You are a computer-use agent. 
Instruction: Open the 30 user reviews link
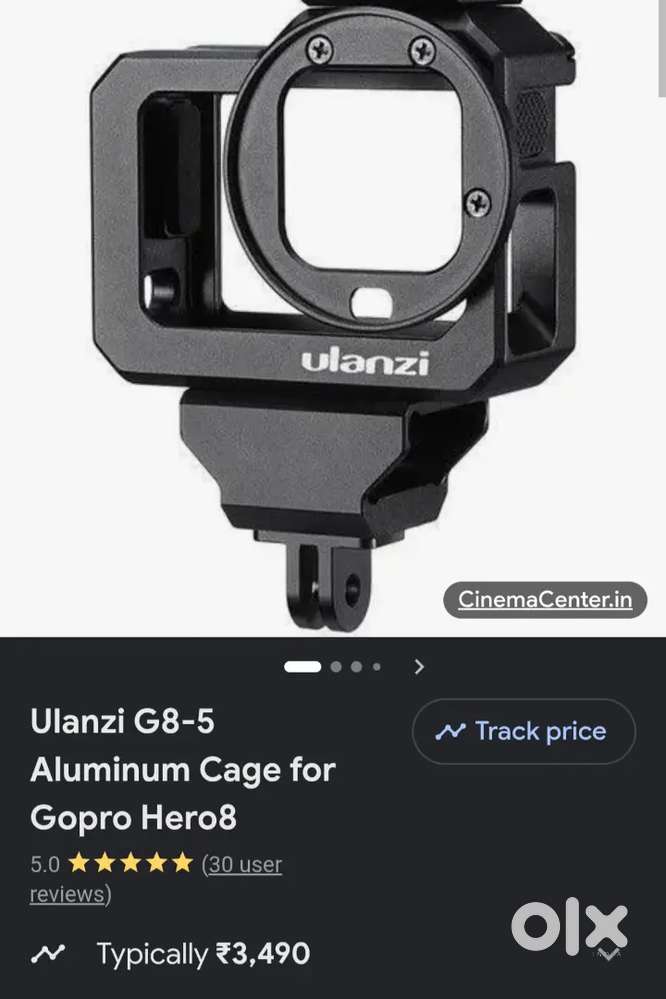pos(156,879)
